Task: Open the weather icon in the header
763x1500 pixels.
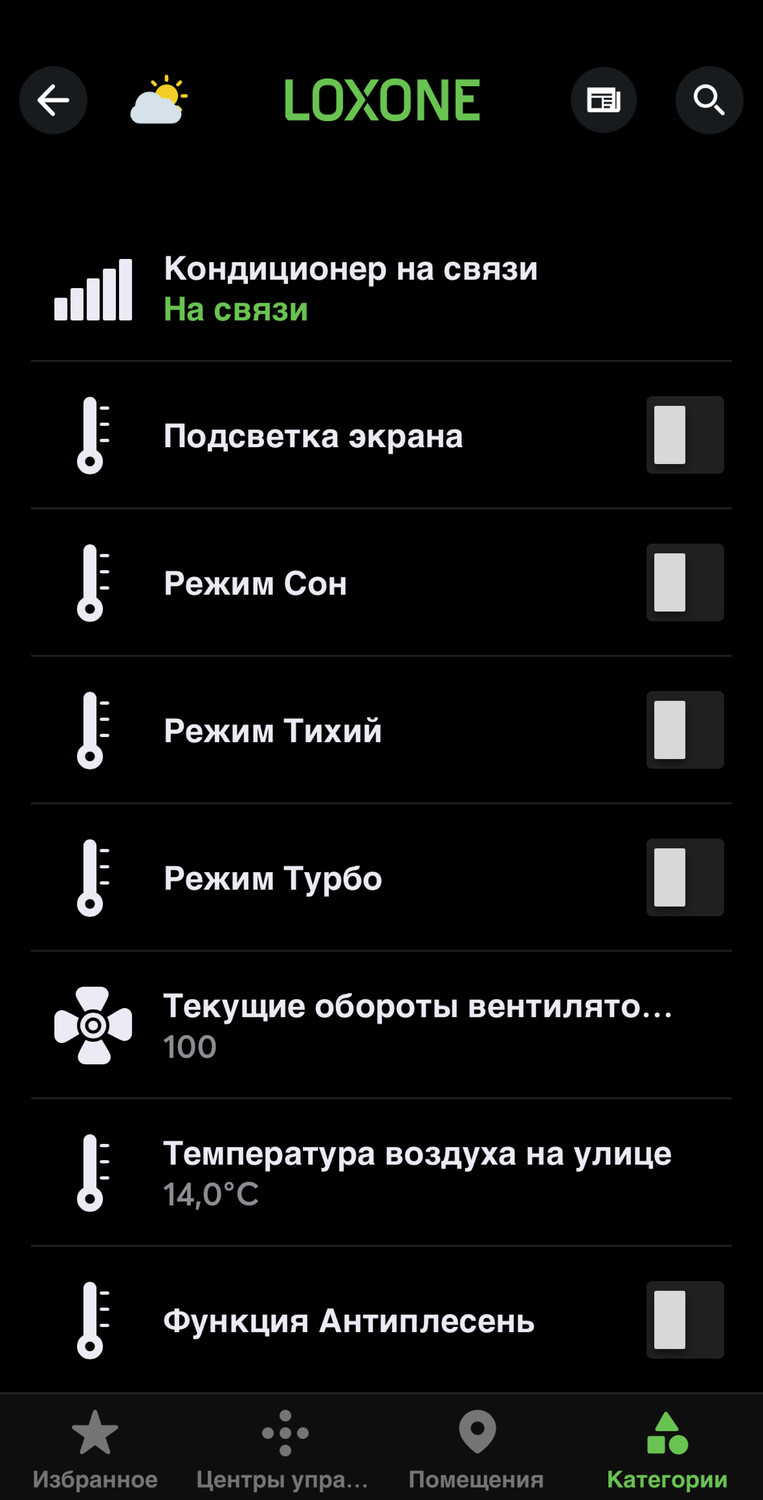Action: pos(158,101)
